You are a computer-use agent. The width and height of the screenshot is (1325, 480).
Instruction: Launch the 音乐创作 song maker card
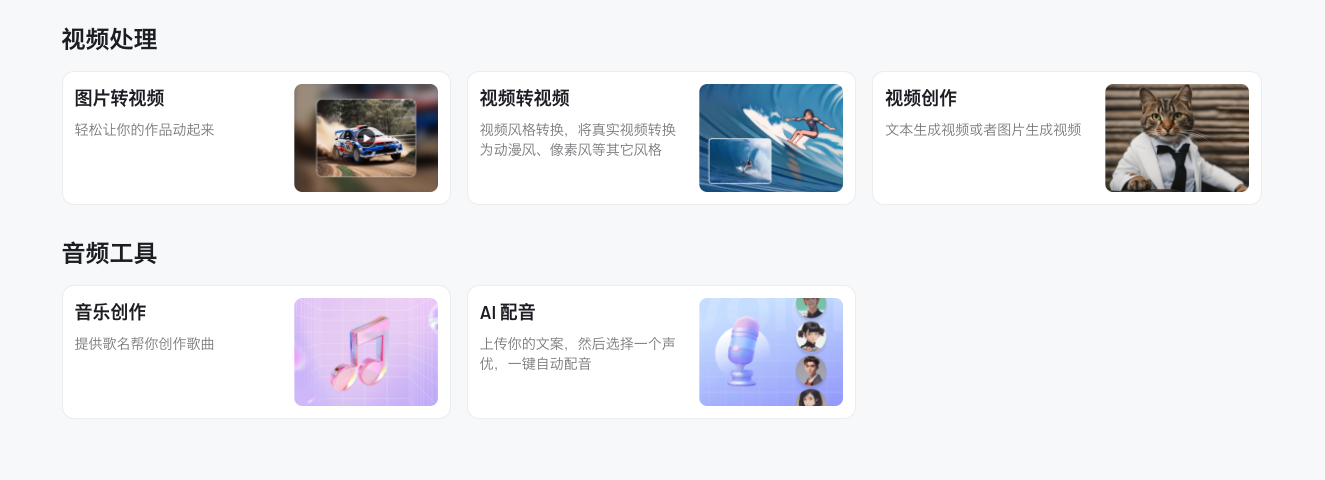pyautogui.click(x=256, y=352)
